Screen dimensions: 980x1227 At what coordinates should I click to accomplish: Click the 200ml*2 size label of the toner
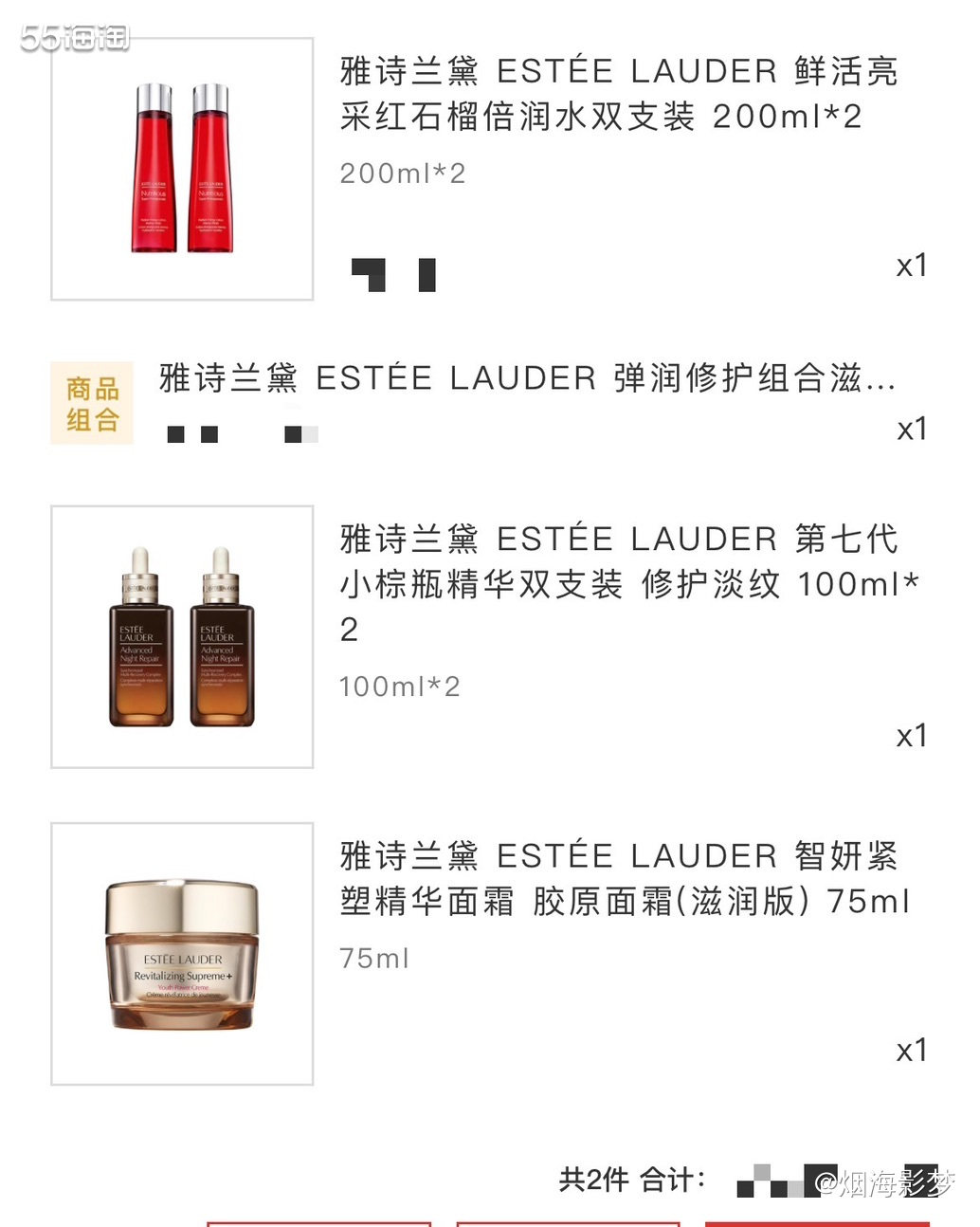pyautogui.click(x=403, y=173)
